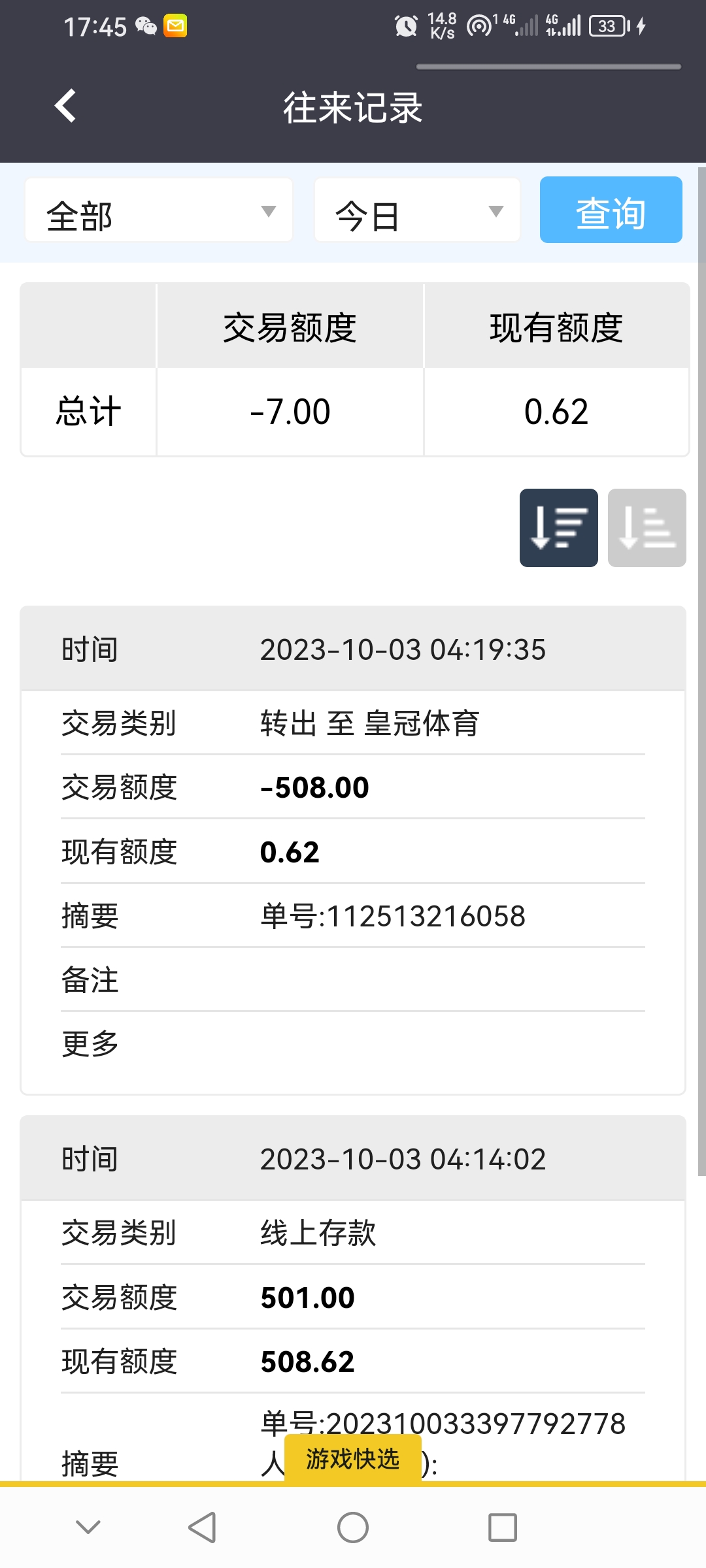Open the 今日 date range dropdown
This screenshot has width=706, height=1568.
(x=417, y=210)
